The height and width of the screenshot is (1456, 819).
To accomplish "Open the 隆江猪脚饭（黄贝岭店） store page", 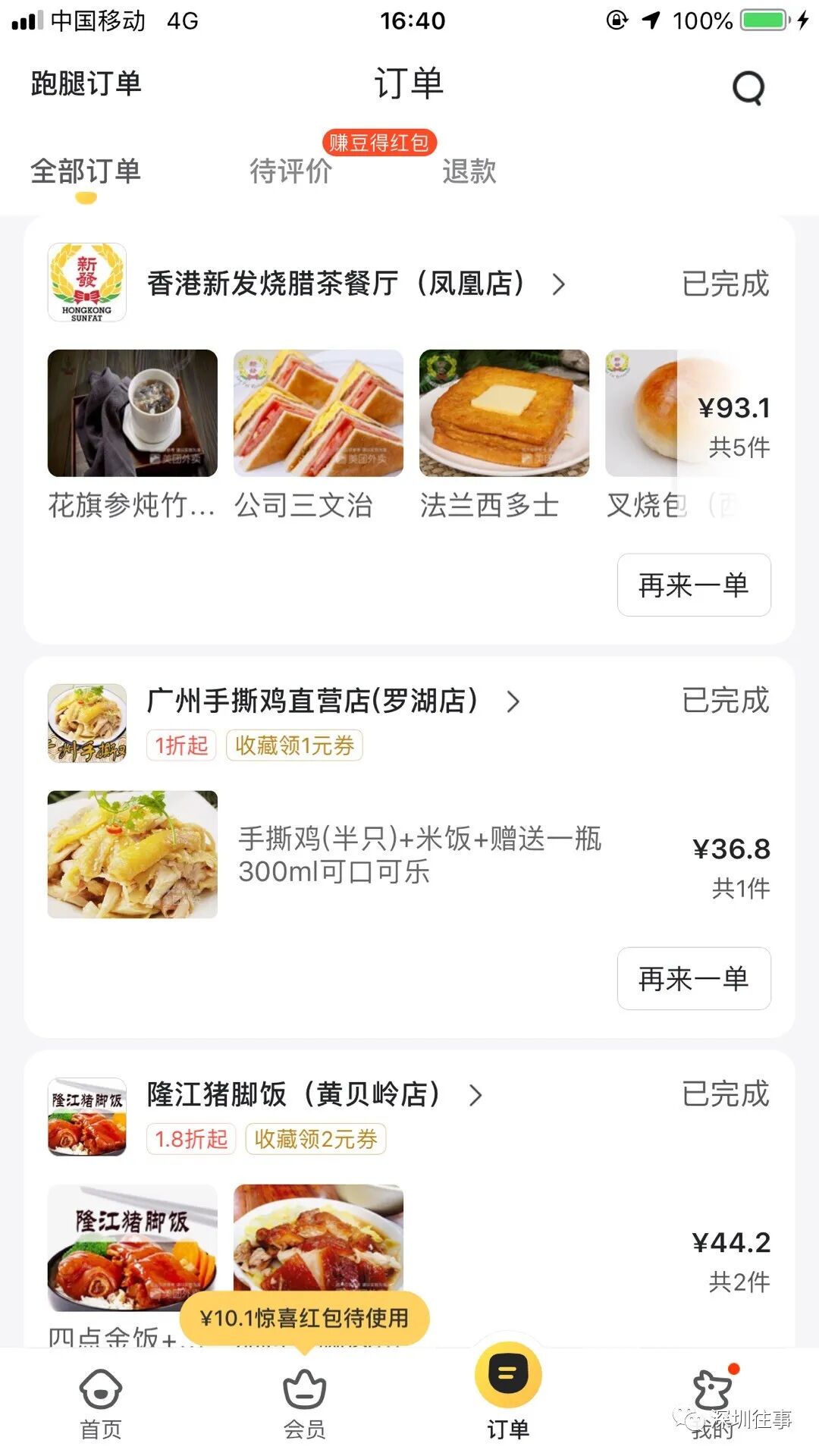I will pyautogui.click(x=314, y=1094).
